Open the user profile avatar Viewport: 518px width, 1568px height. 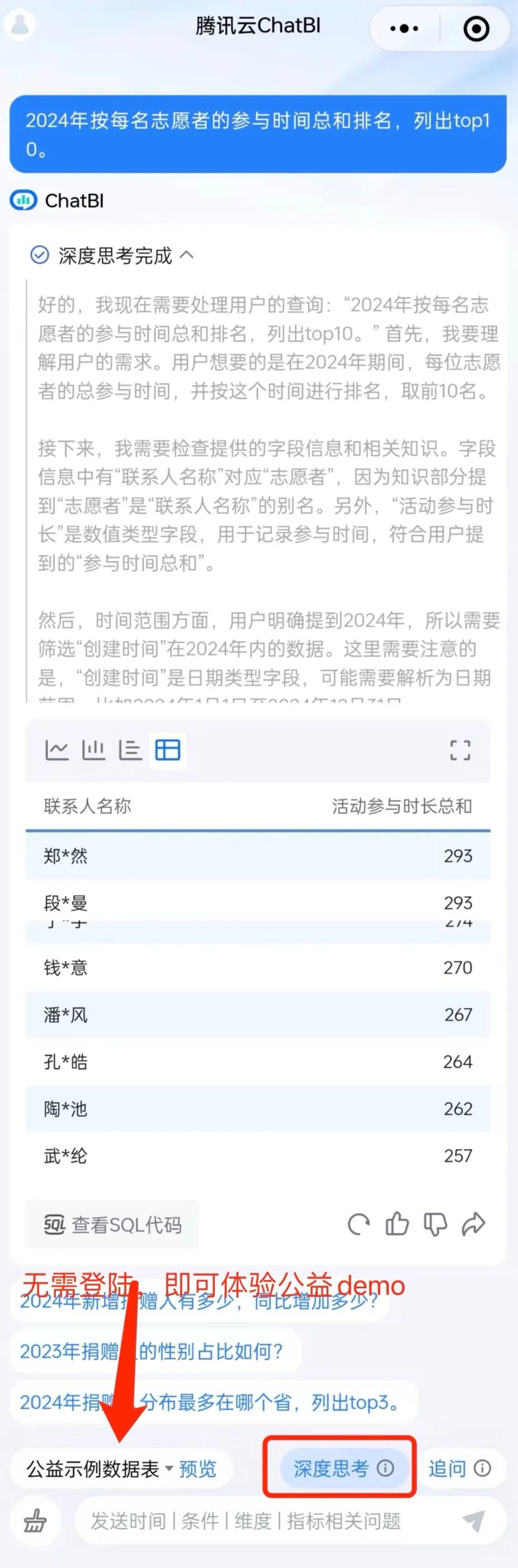(x=20, y=26)
